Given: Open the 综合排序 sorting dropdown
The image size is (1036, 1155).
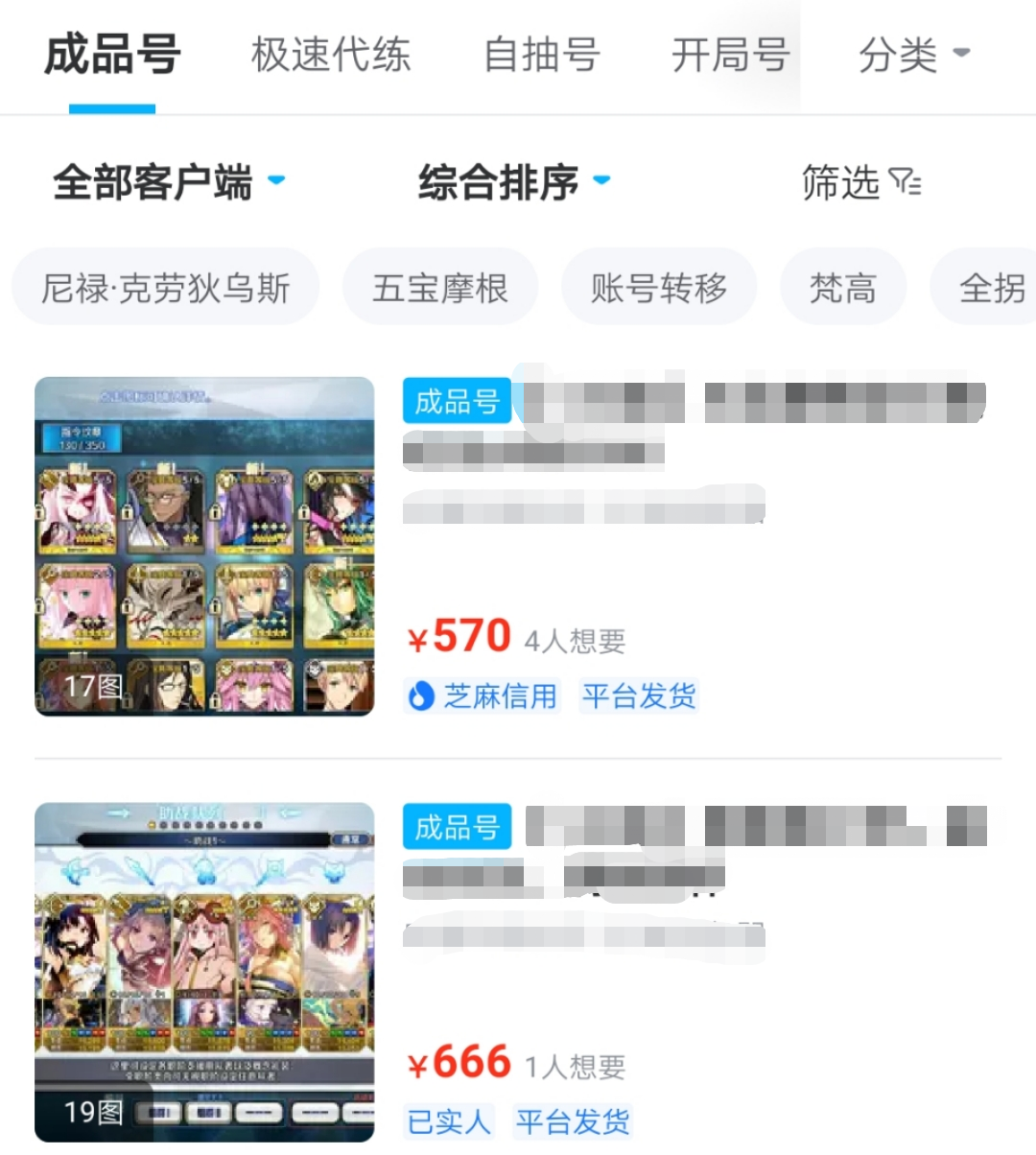Looking at the screenshot, I should [514, 182].
